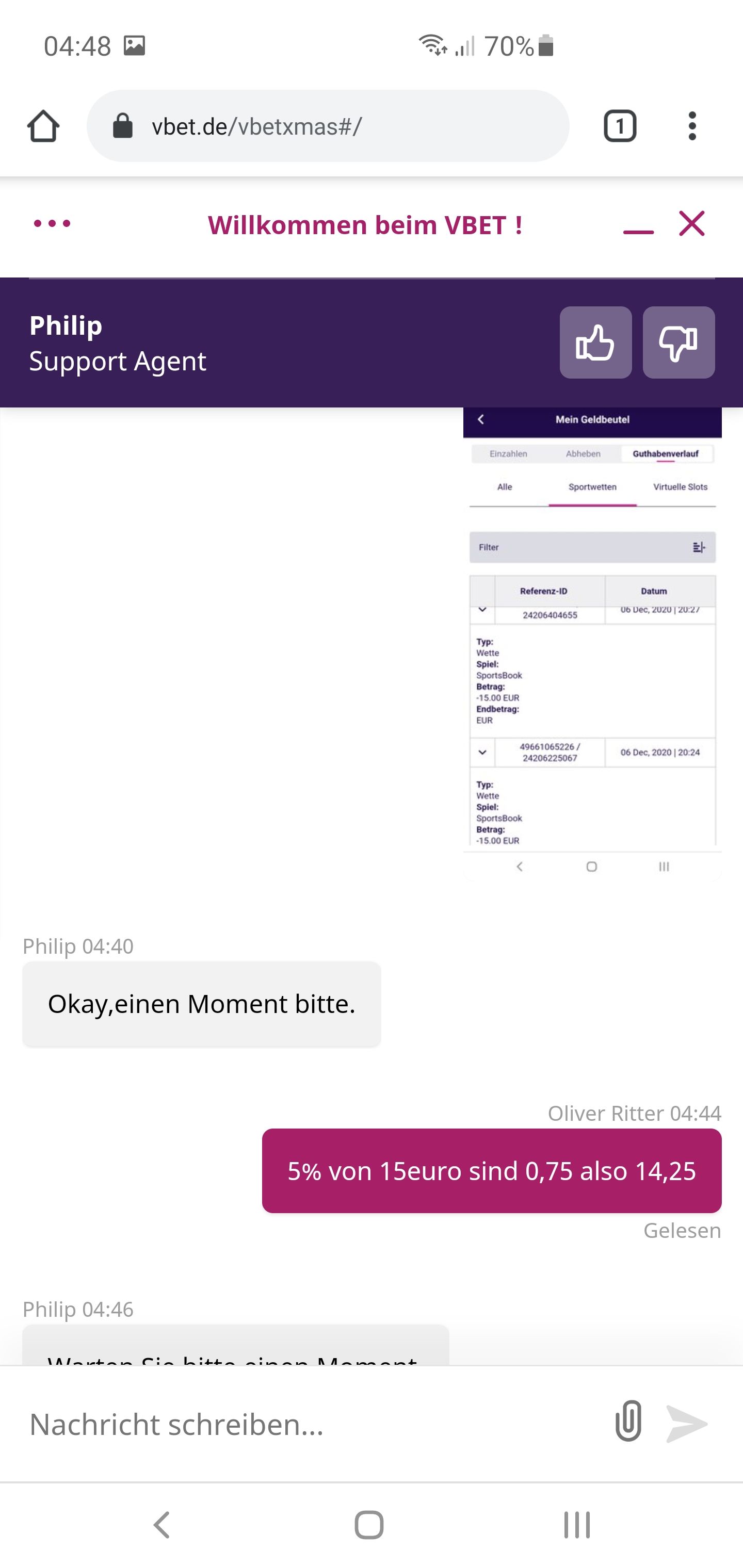Image resolution: width=743 pixels, height=1568 pixels.
Task: Open the sent Mein Geldbeutel screenshot
Action: pos(592,642)
